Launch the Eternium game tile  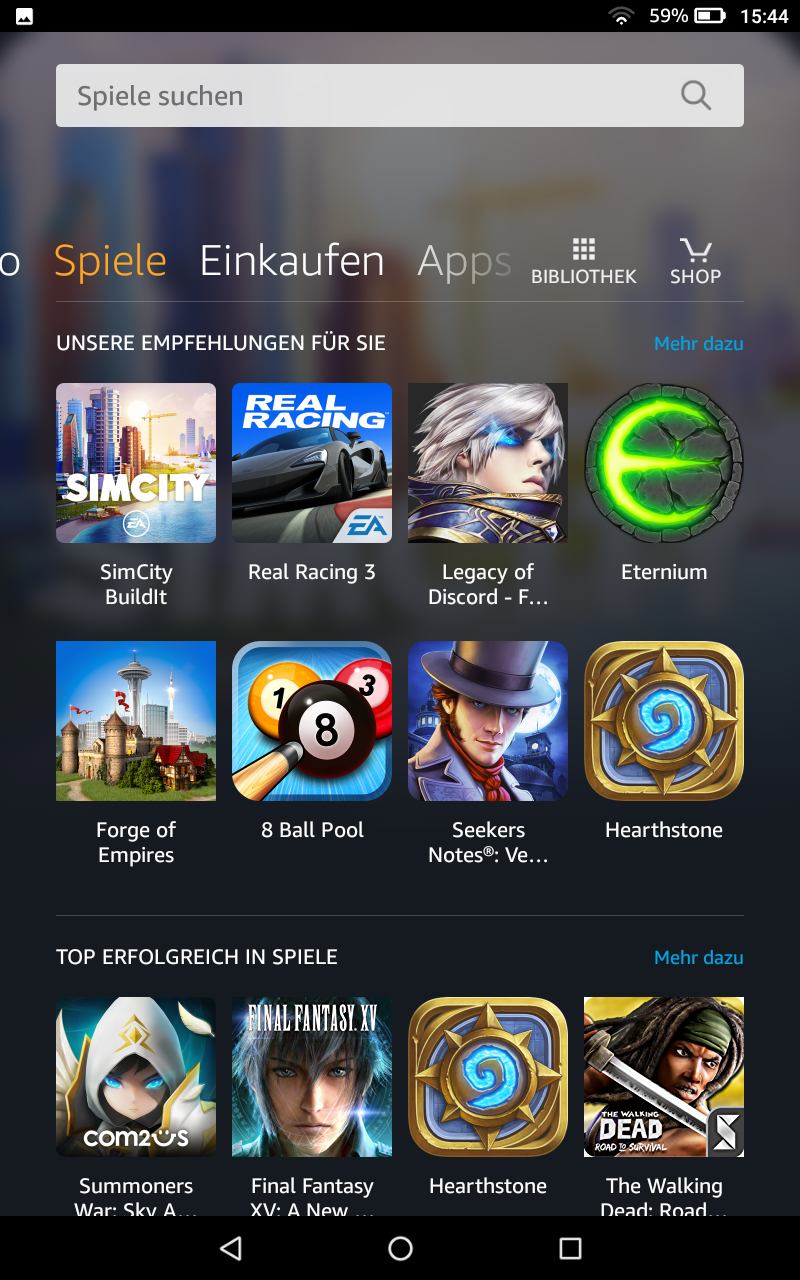tap(664, 463)
